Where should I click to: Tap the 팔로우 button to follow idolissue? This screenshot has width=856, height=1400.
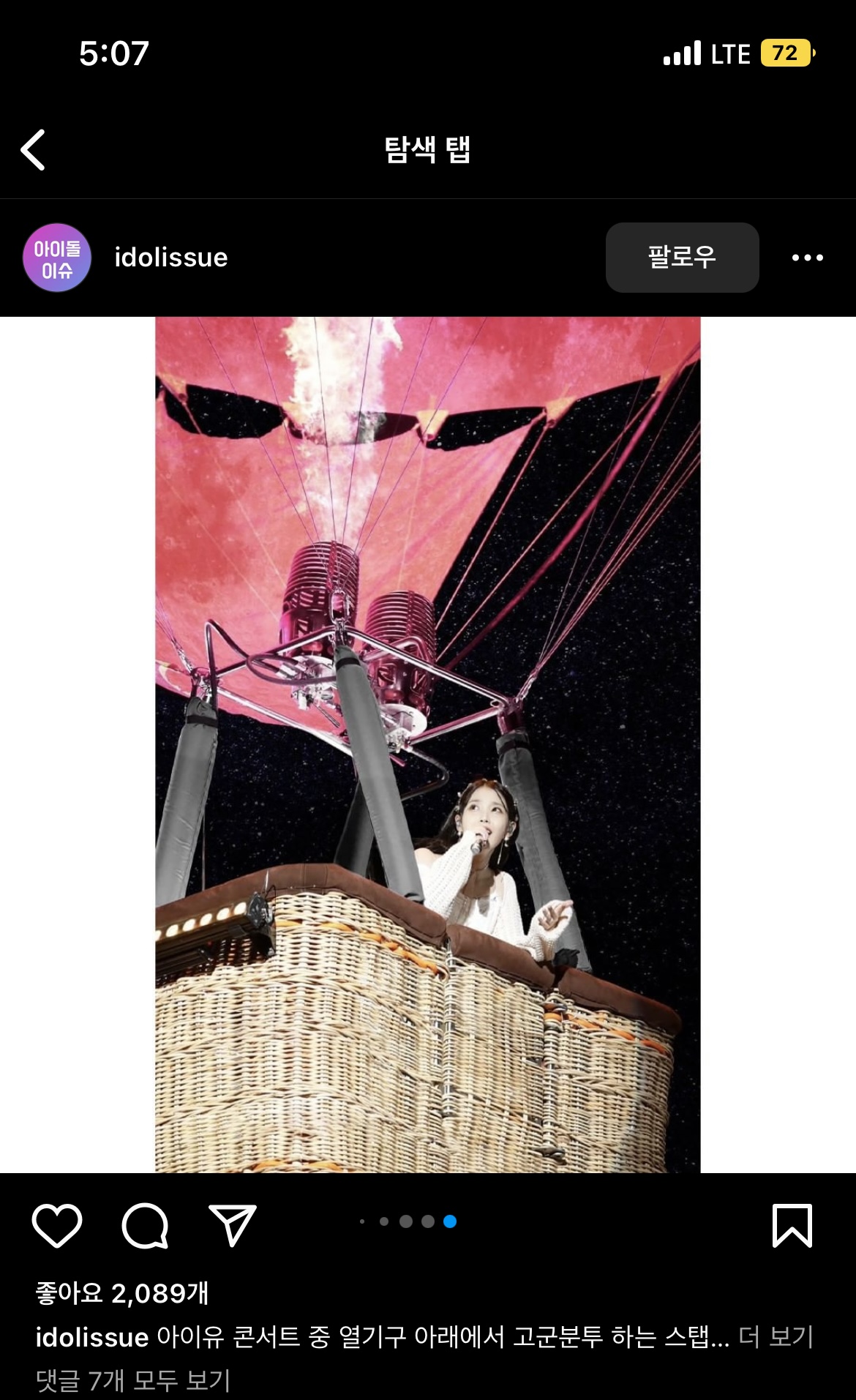click(x=682, y=258)
